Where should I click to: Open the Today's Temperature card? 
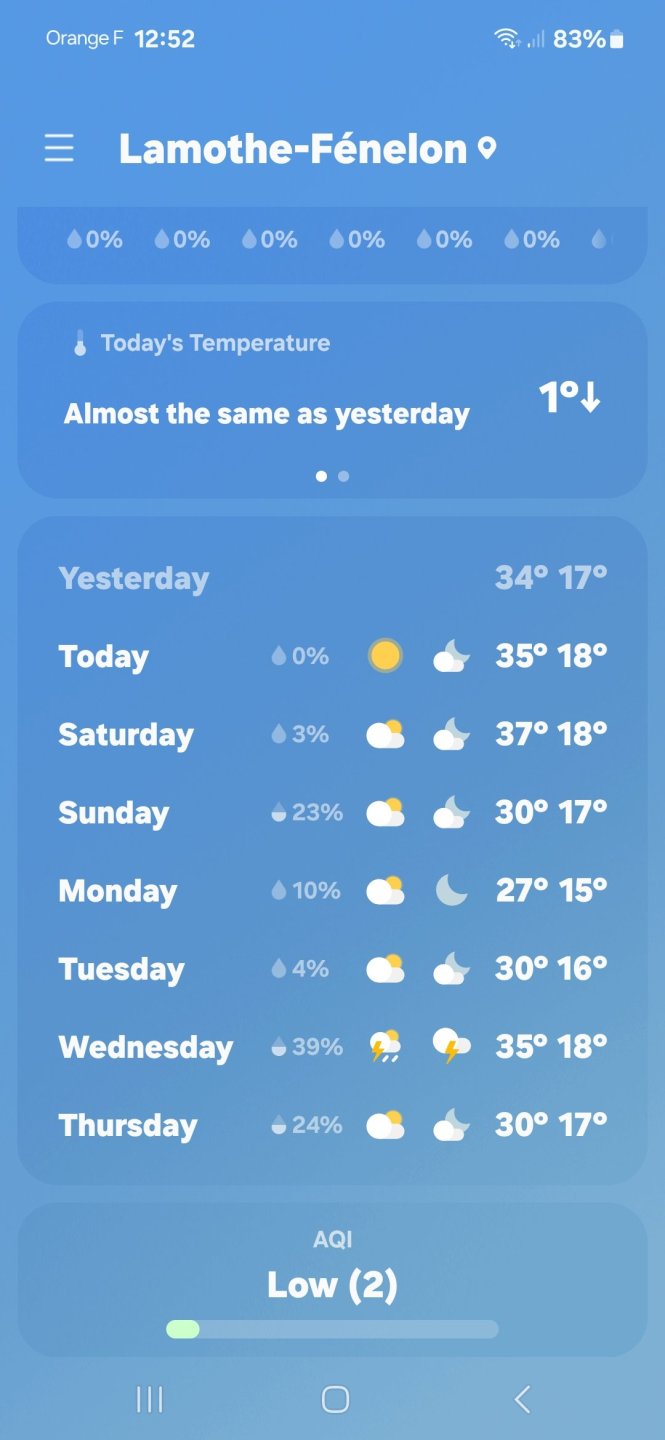tap(332, 400)
